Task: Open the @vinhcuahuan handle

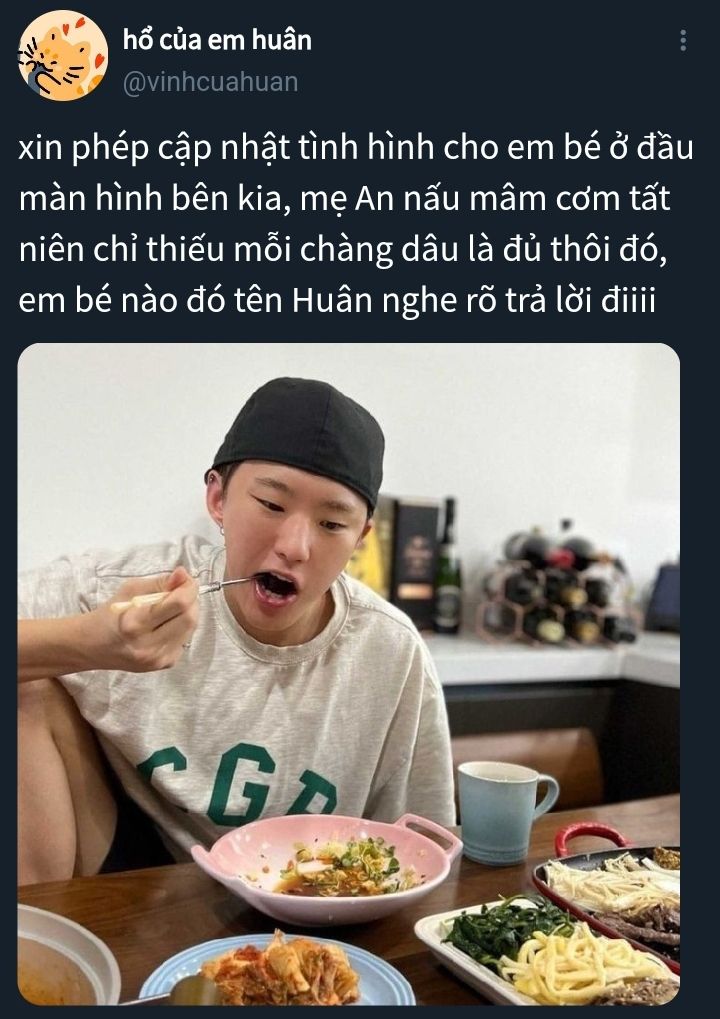Action: 211,83
